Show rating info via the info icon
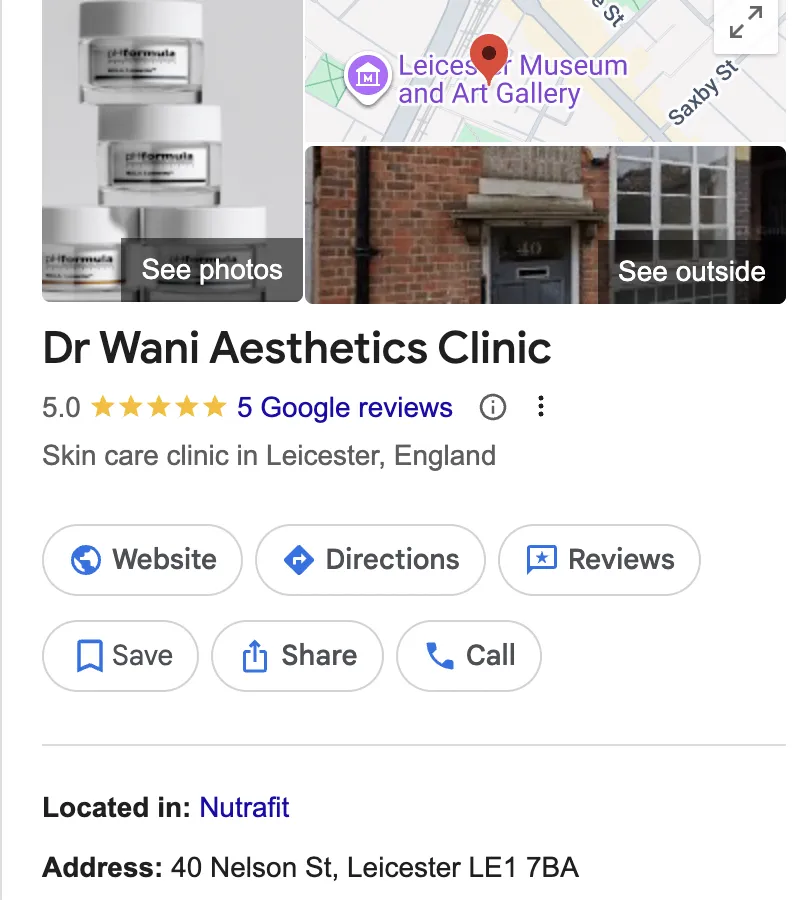 tap(493, 408)
